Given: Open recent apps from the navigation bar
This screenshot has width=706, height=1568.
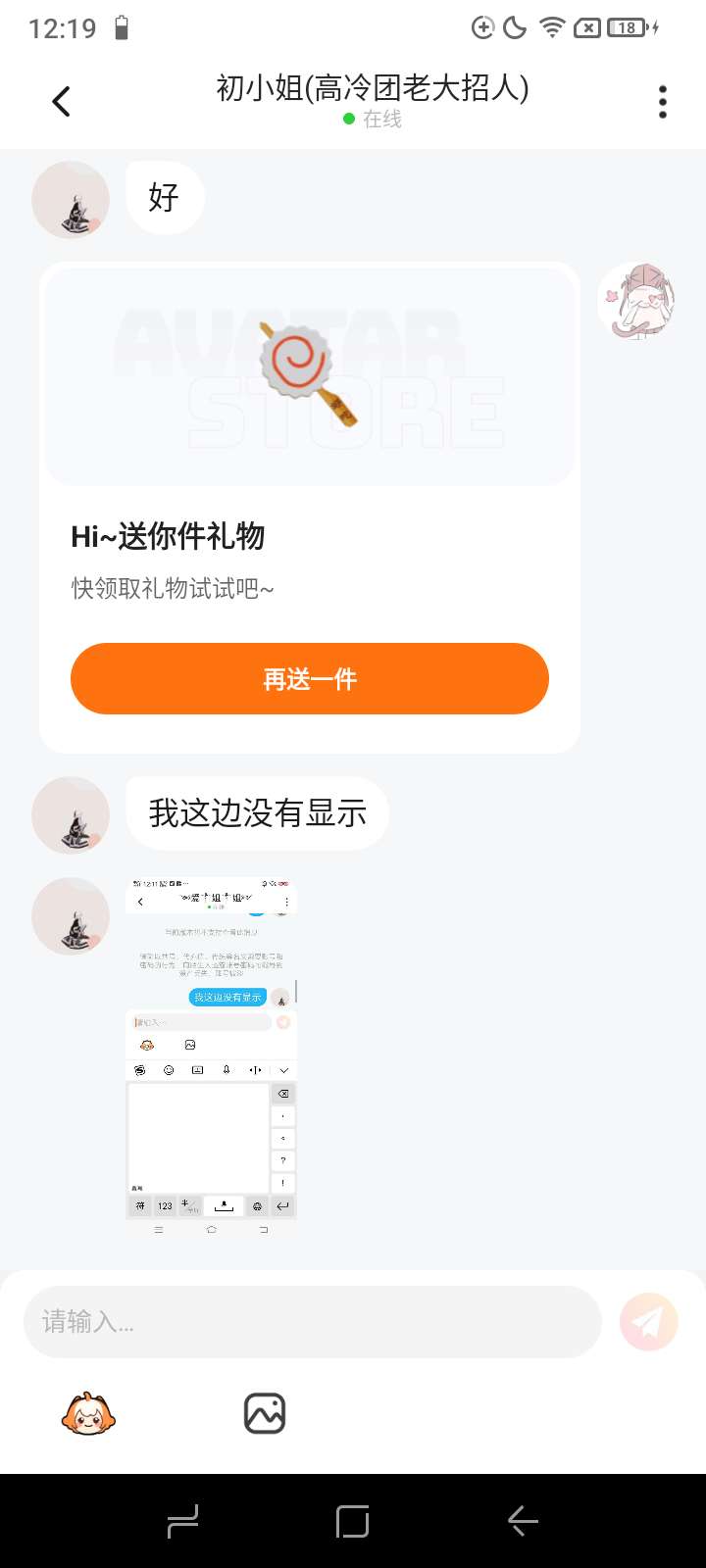Looking at the screenshot, I should (x=183, y=1521).
